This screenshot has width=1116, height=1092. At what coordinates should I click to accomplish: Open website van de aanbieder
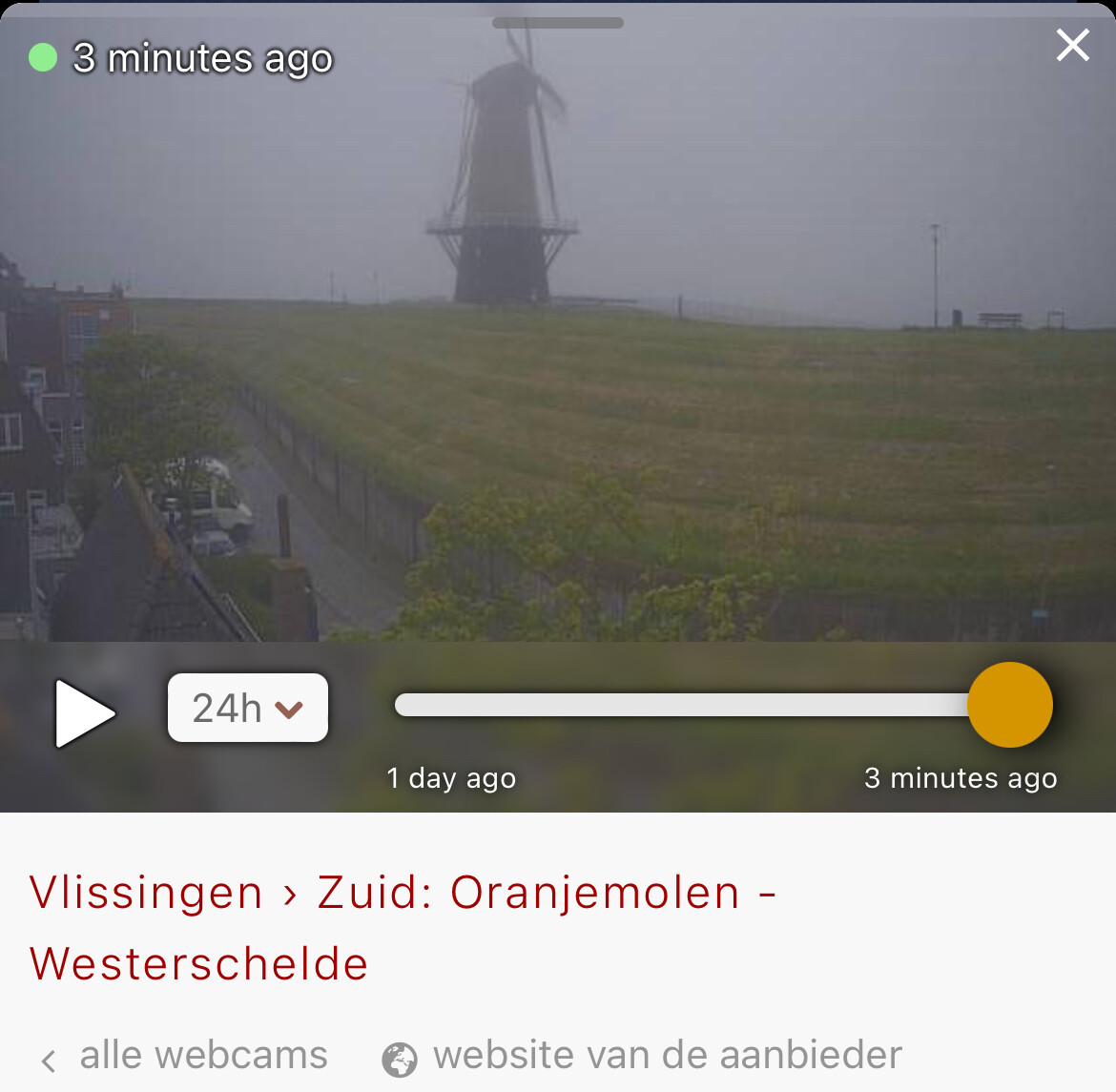(x=644, y=1056)
